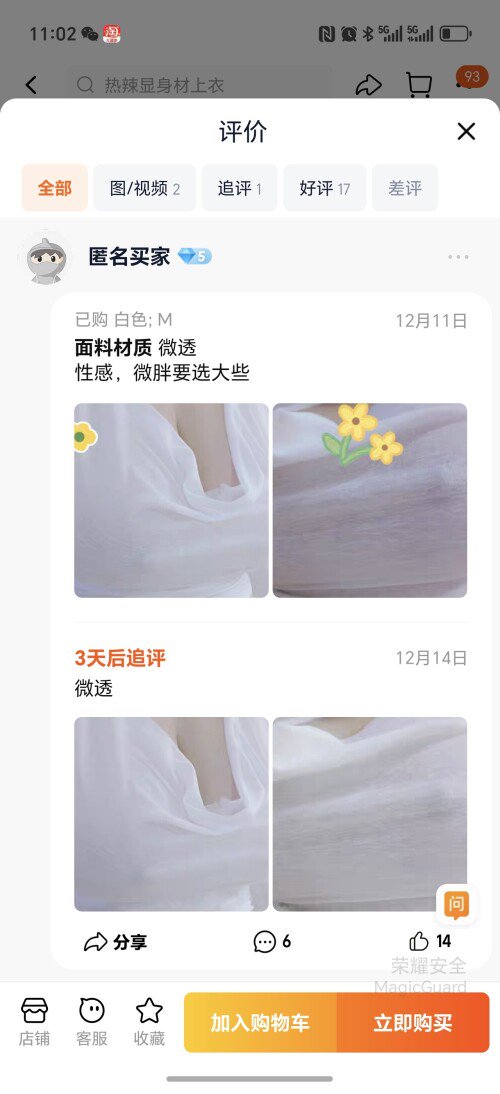Open first photo of December 11 review

[x=171, y=500]
